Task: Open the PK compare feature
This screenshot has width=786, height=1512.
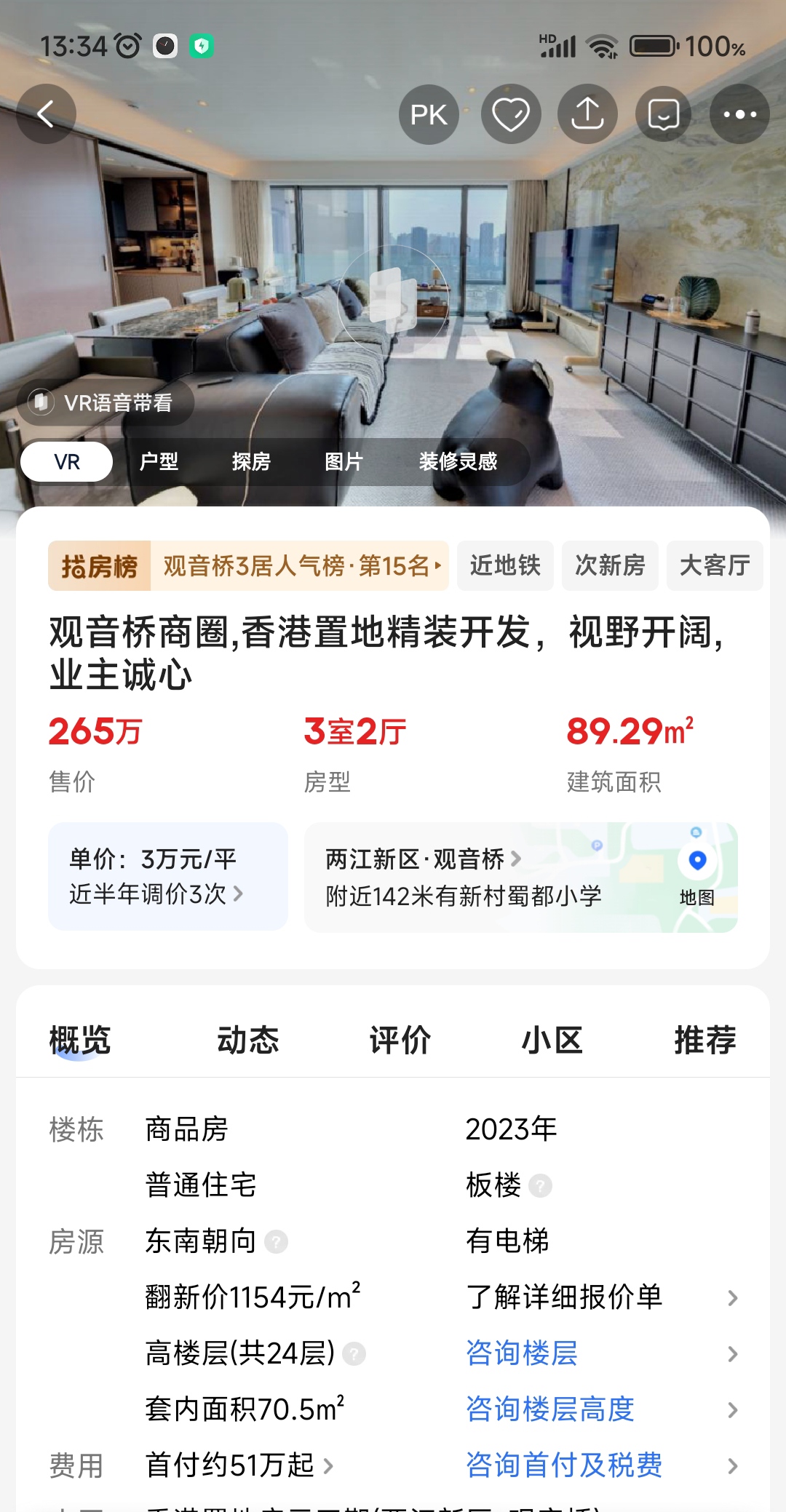Action: [429, 114]
